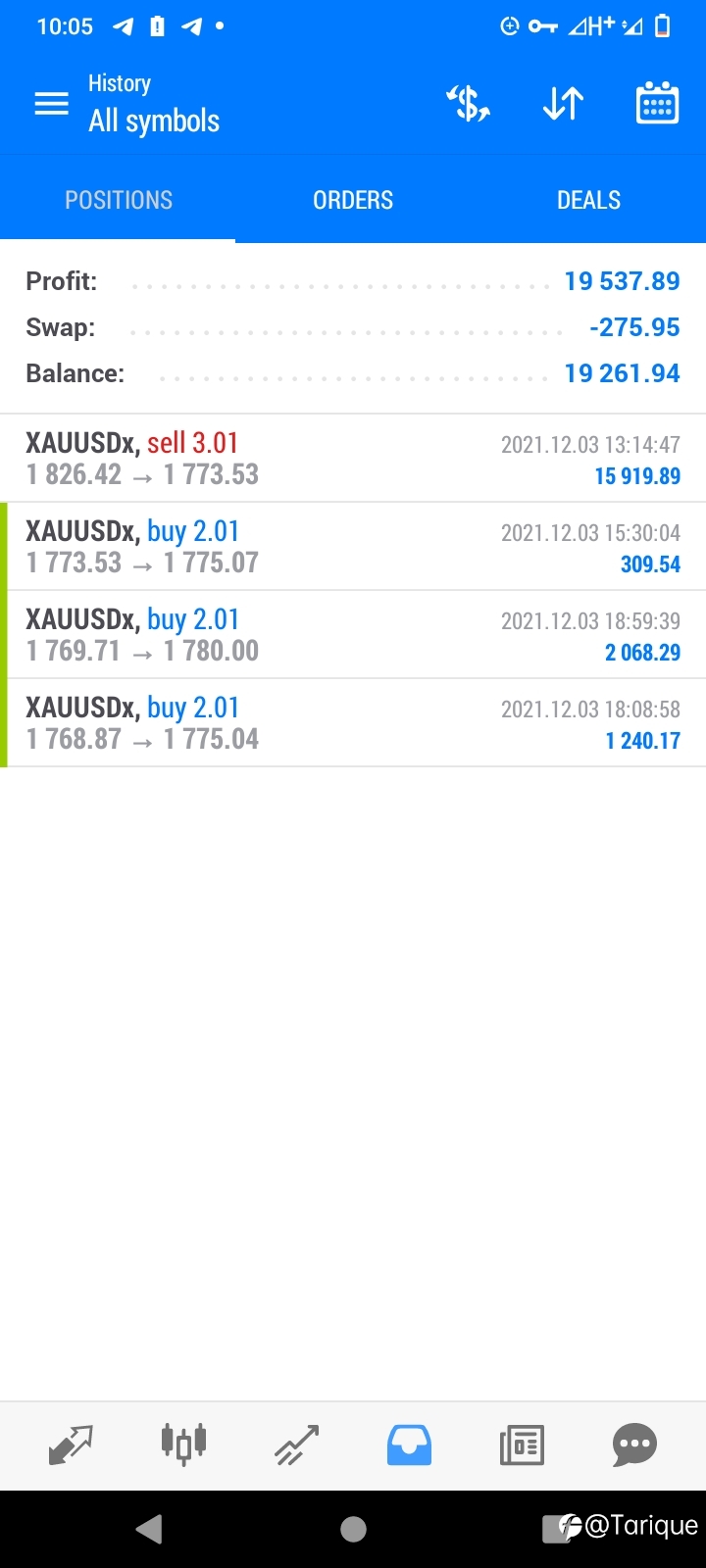Switch to the Orders tab
706x1568 pixels.
click(x=353, y=200)
